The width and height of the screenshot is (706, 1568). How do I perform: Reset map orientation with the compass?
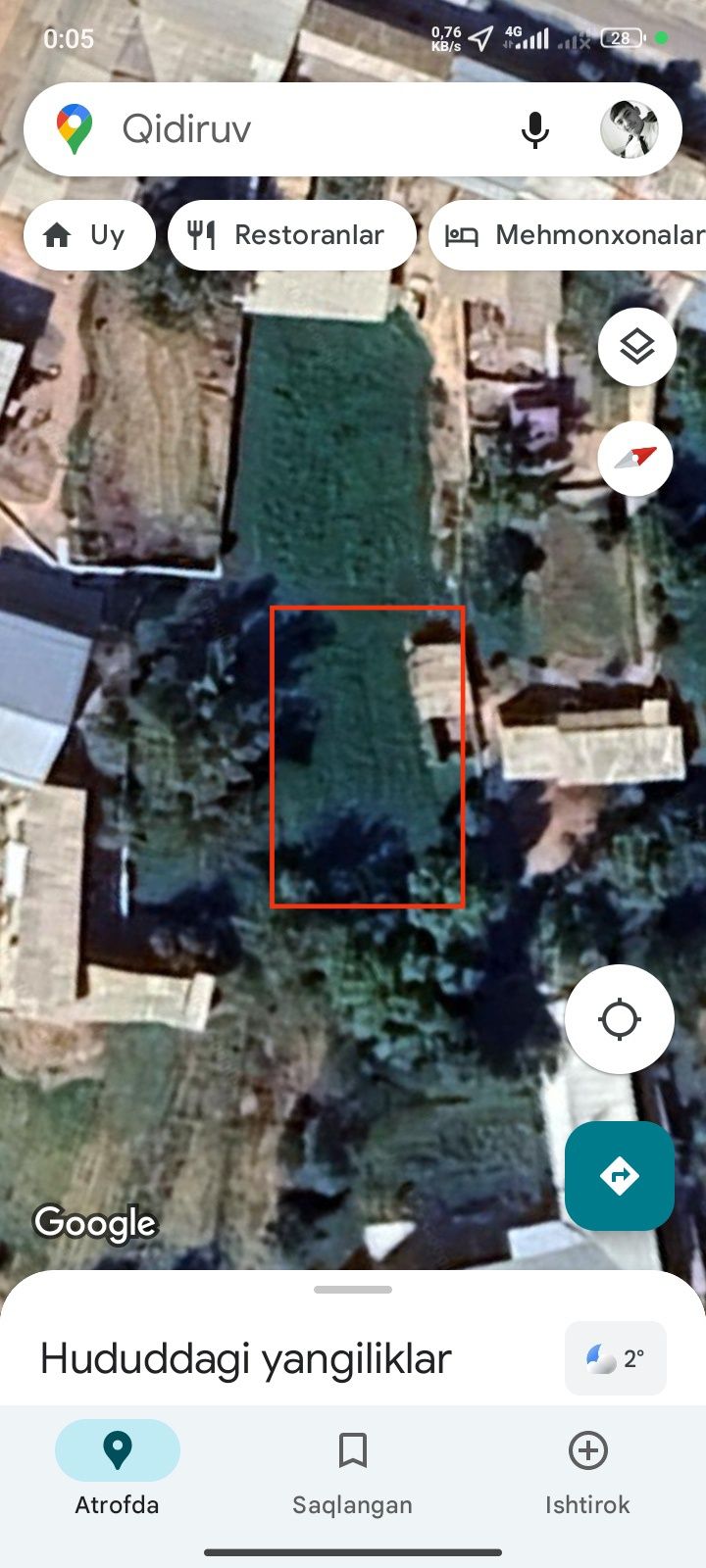pos(635,459)
